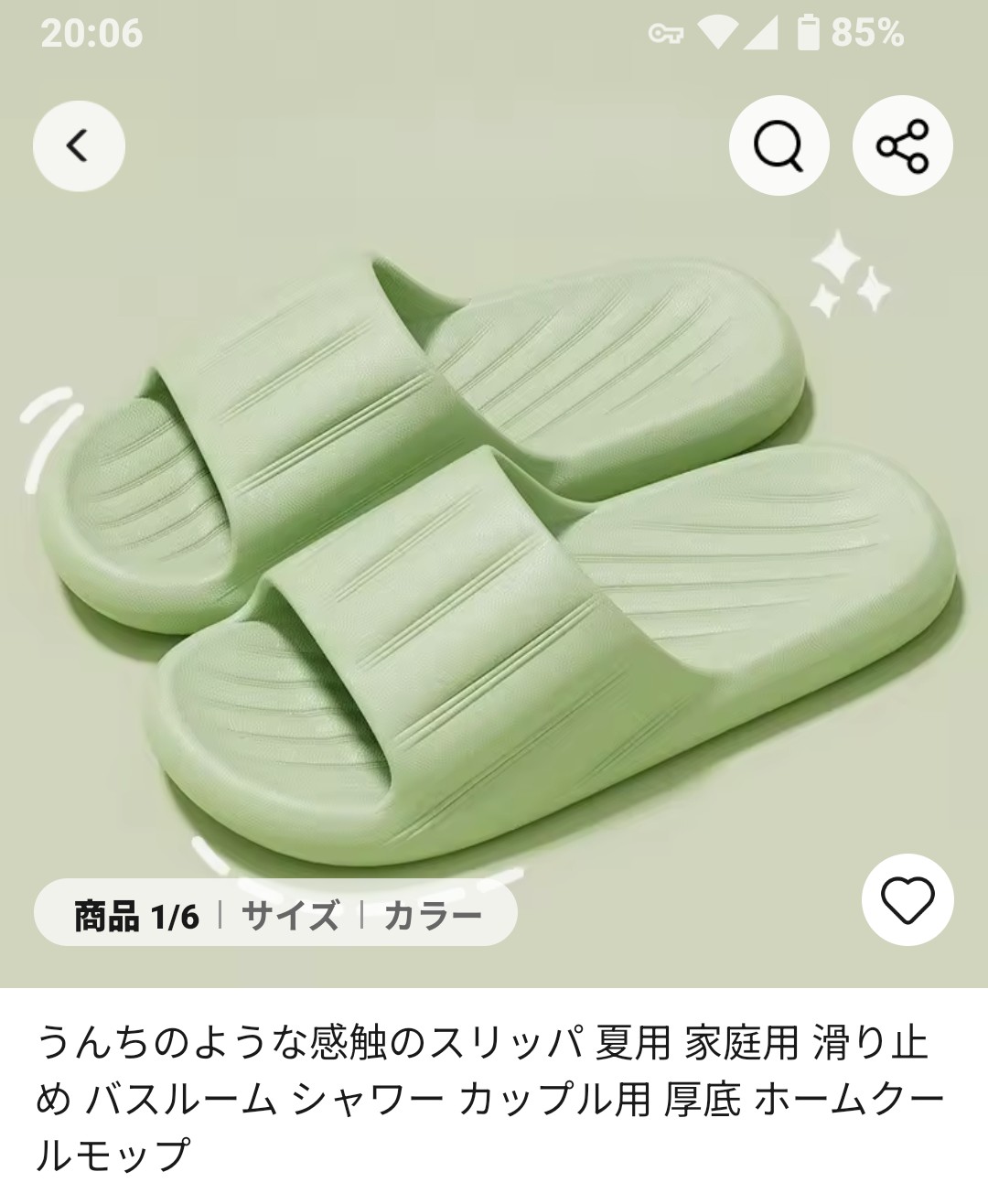Open the green slippers product image

494,549
